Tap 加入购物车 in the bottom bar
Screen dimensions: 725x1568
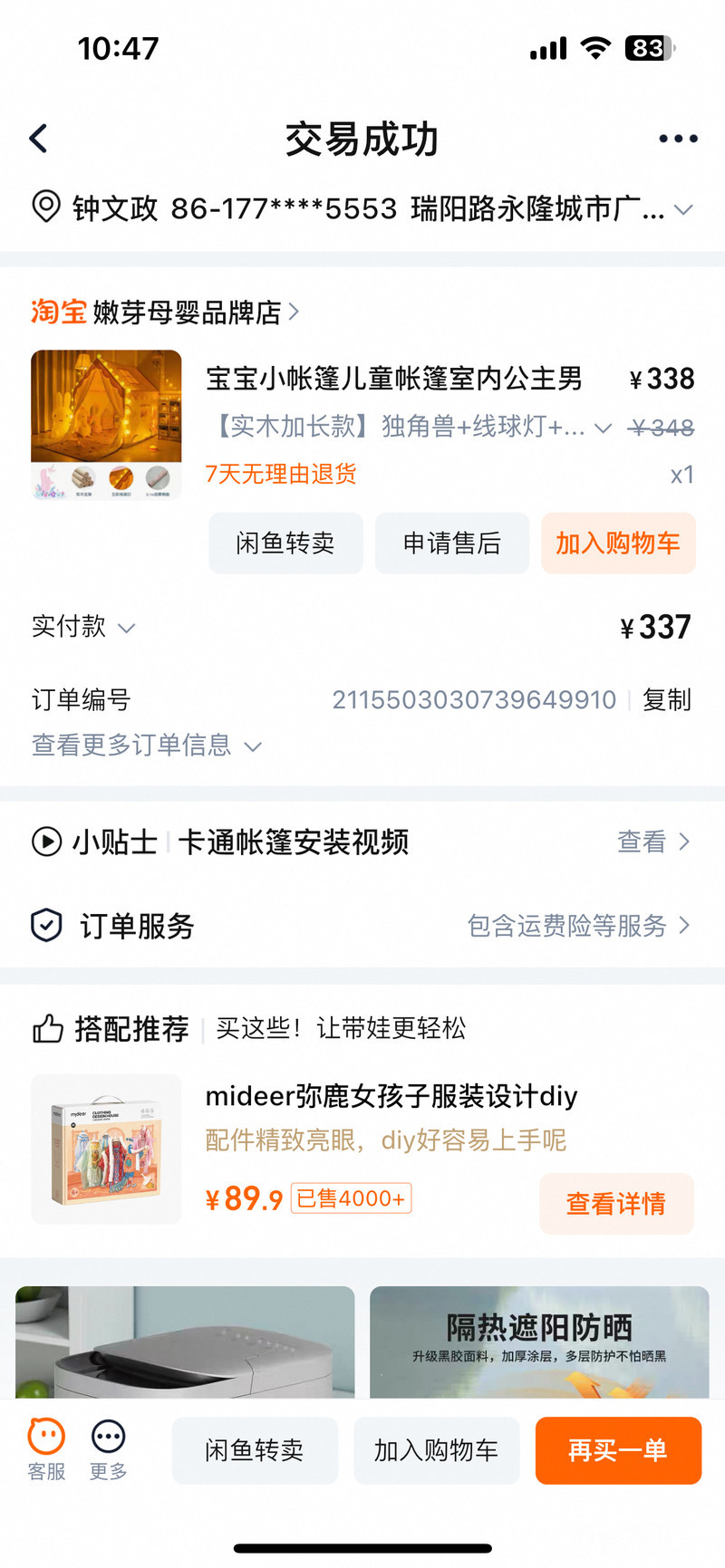coord(436,1450)
